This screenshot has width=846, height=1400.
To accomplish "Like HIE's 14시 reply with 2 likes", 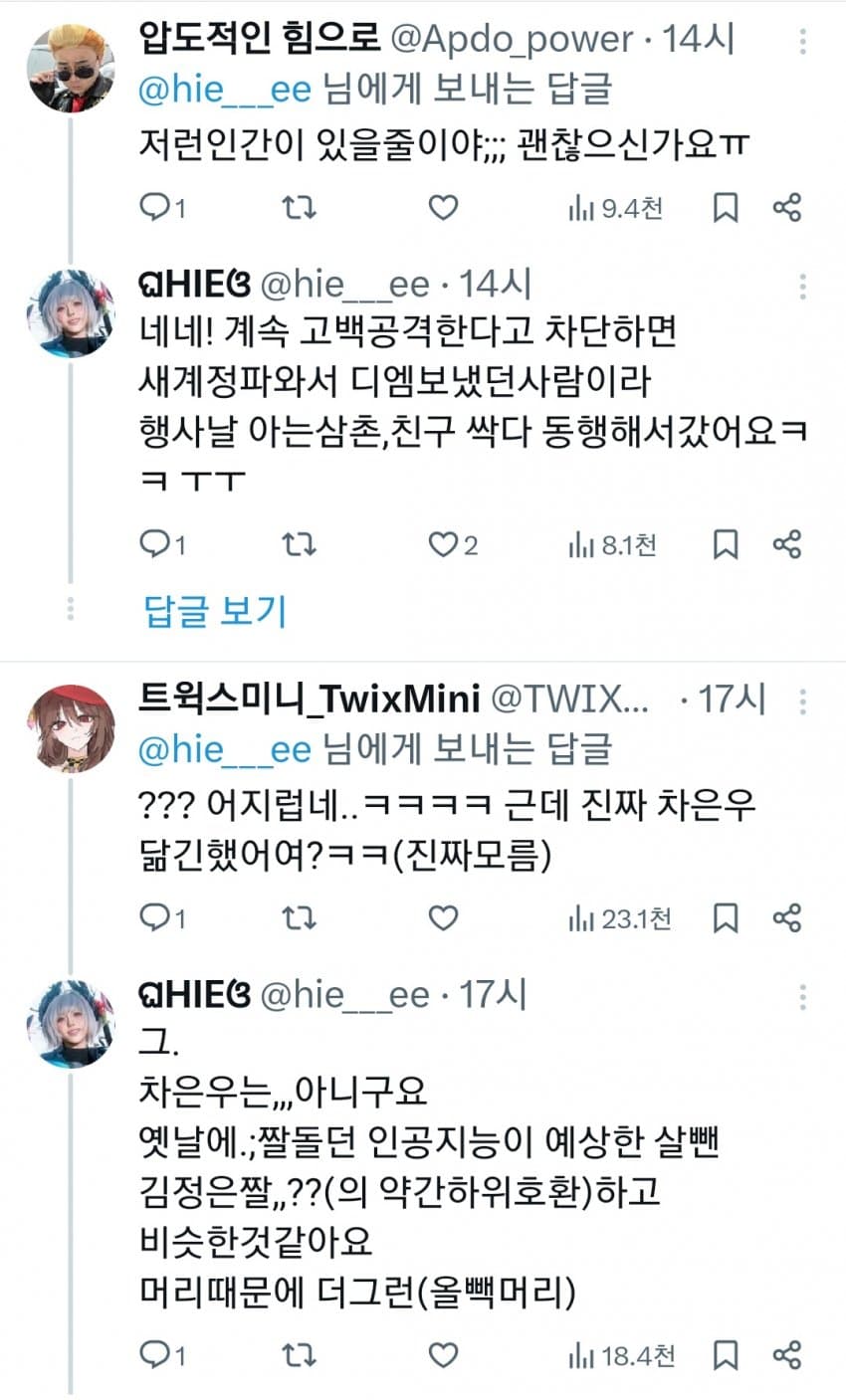I will tap(443, 544).
